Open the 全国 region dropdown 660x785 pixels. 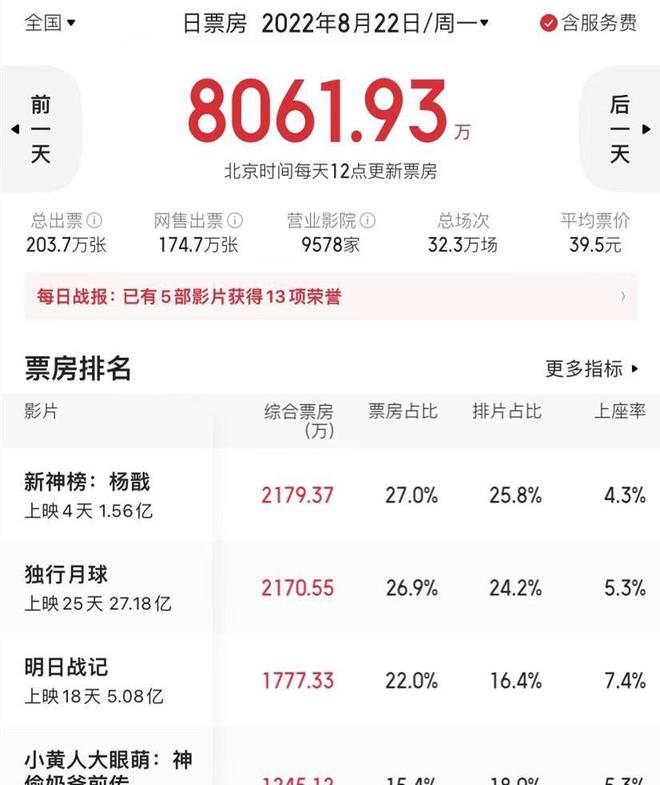click(49, 22)
